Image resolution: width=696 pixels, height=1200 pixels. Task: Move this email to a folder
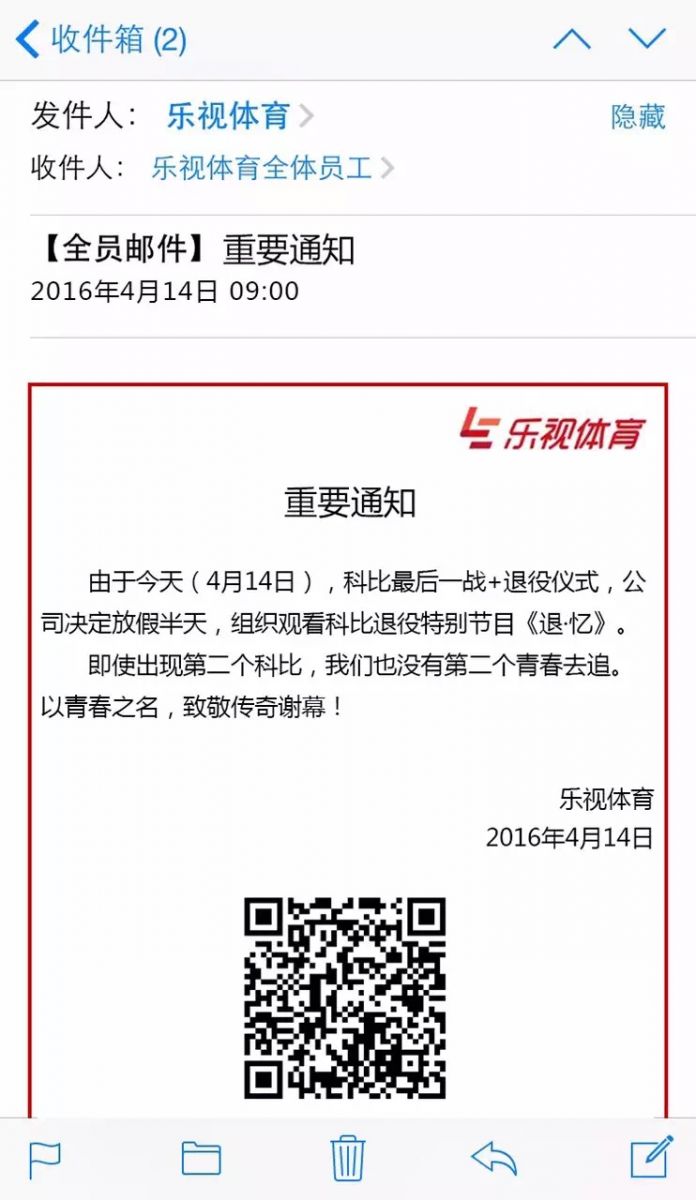tap(200, 1159)
